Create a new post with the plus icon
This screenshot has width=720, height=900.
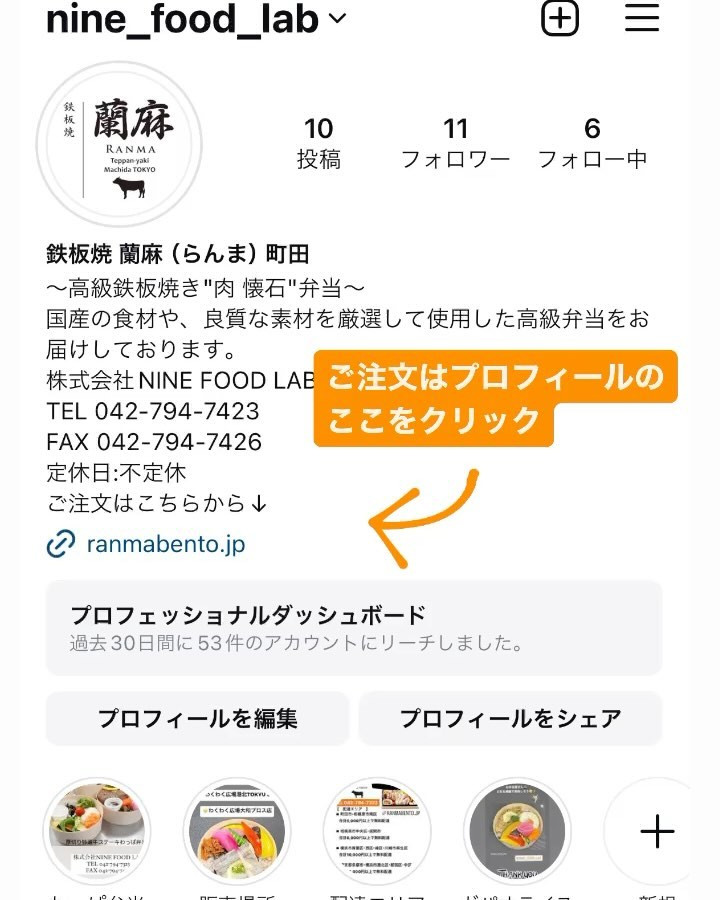click(559, 19)
